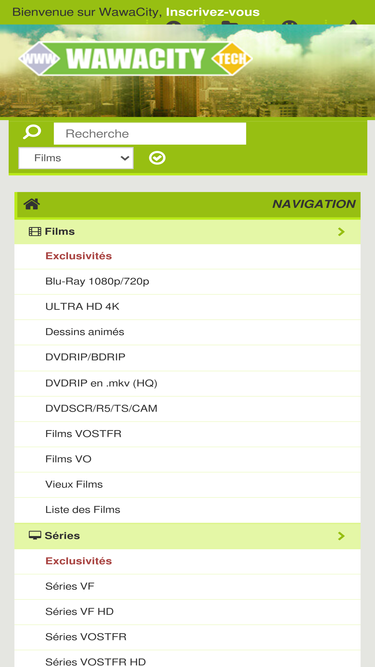Open the Séries section header

click(188, 536)
